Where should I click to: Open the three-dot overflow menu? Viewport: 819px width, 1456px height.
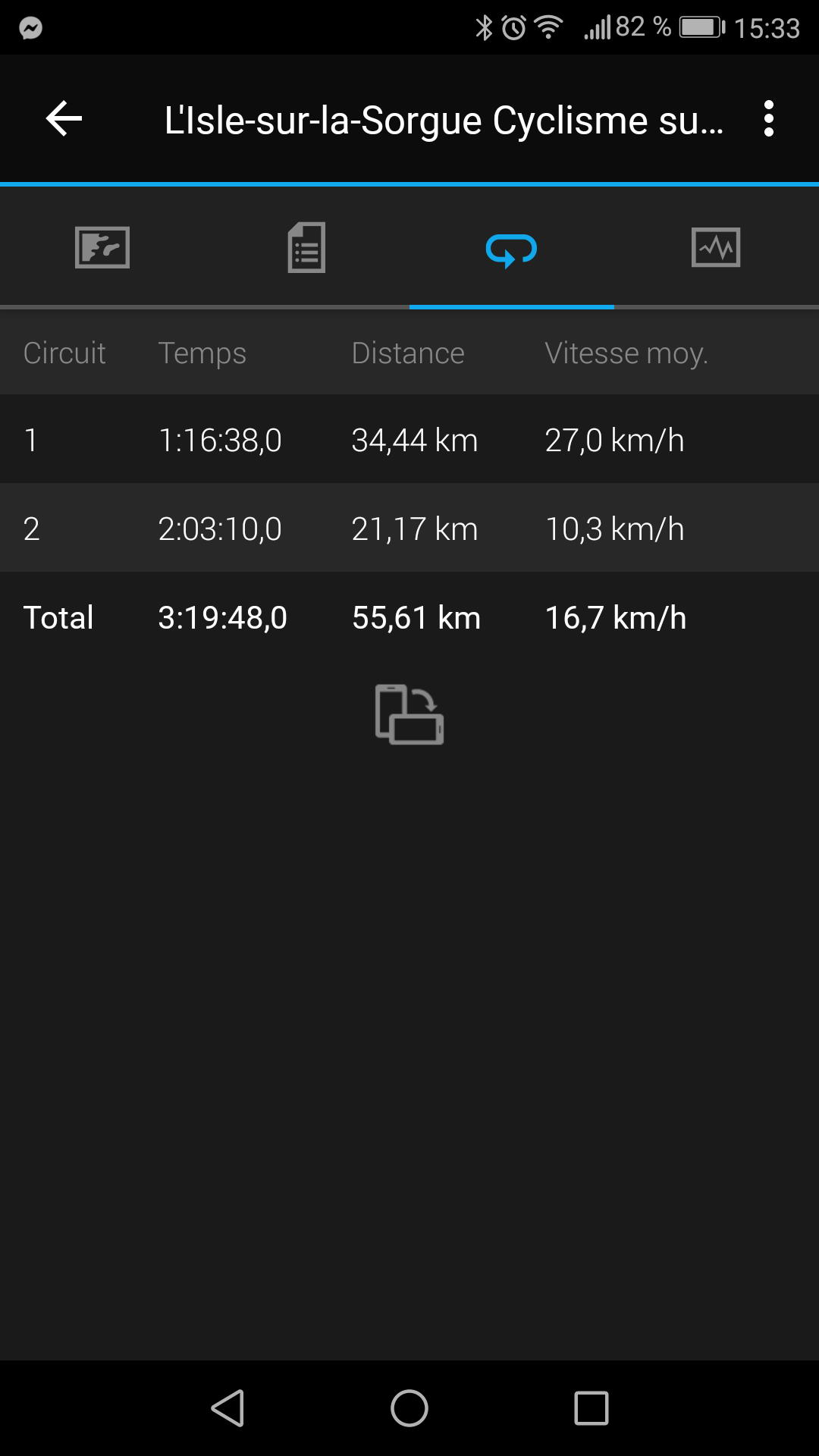tap(769, 119)
